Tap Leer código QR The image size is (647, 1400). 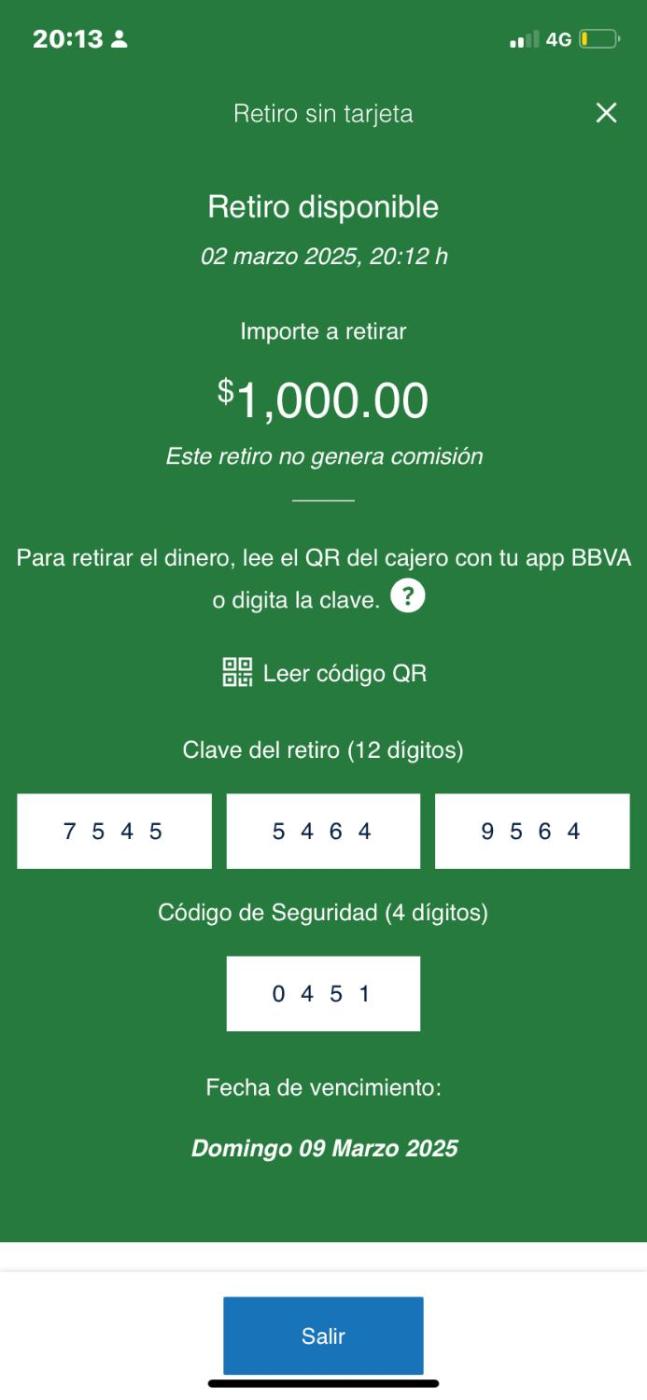click(324, 673)
